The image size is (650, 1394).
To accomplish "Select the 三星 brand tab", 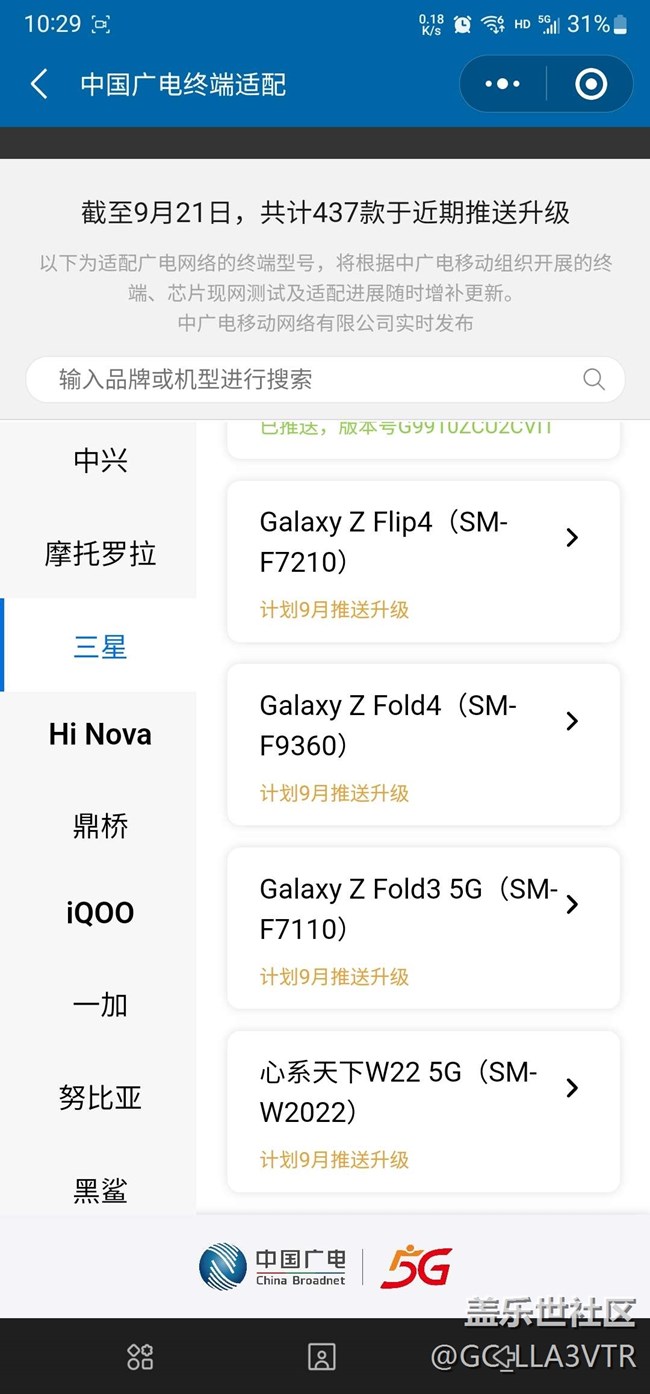I will [x=100, y=646].
